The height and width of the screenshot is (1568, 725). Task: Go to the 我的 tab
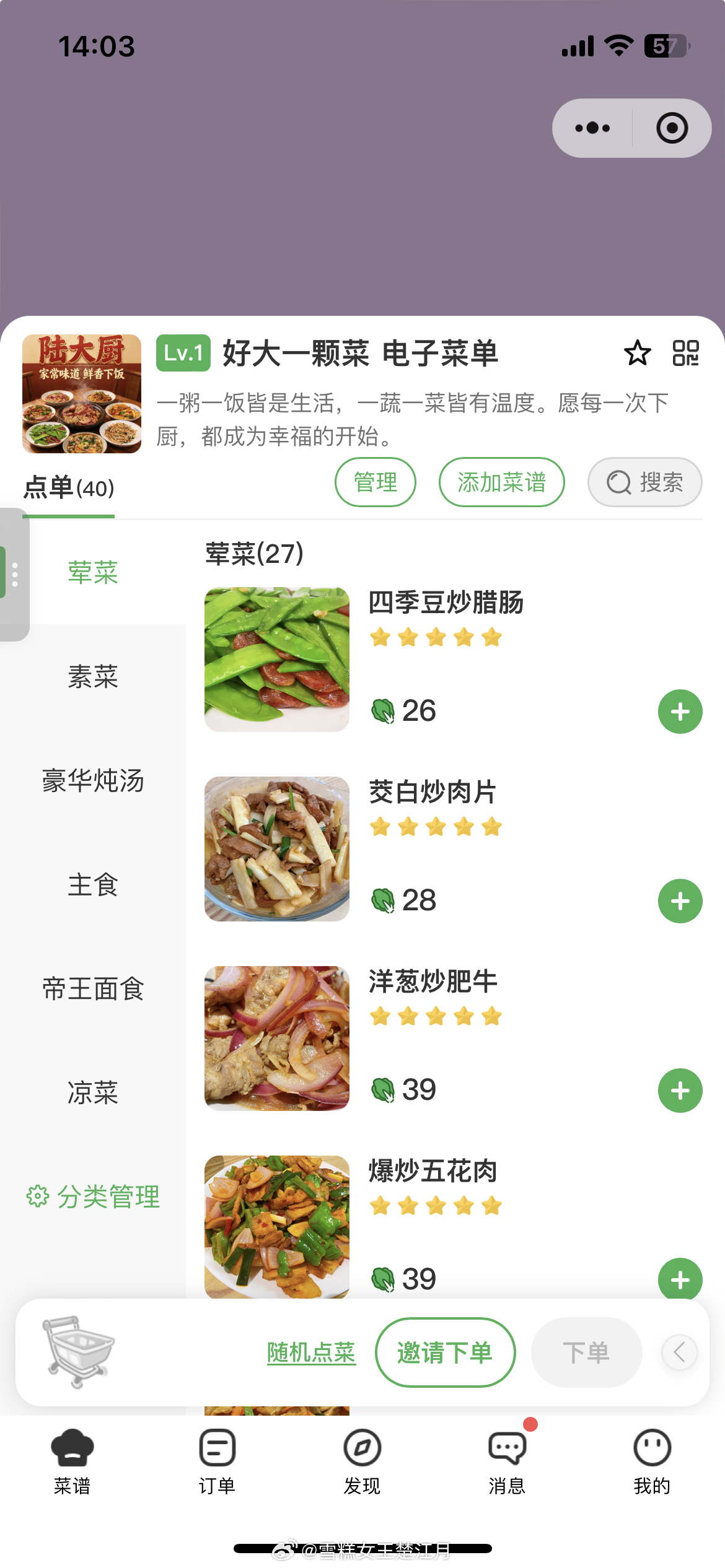652,1460
